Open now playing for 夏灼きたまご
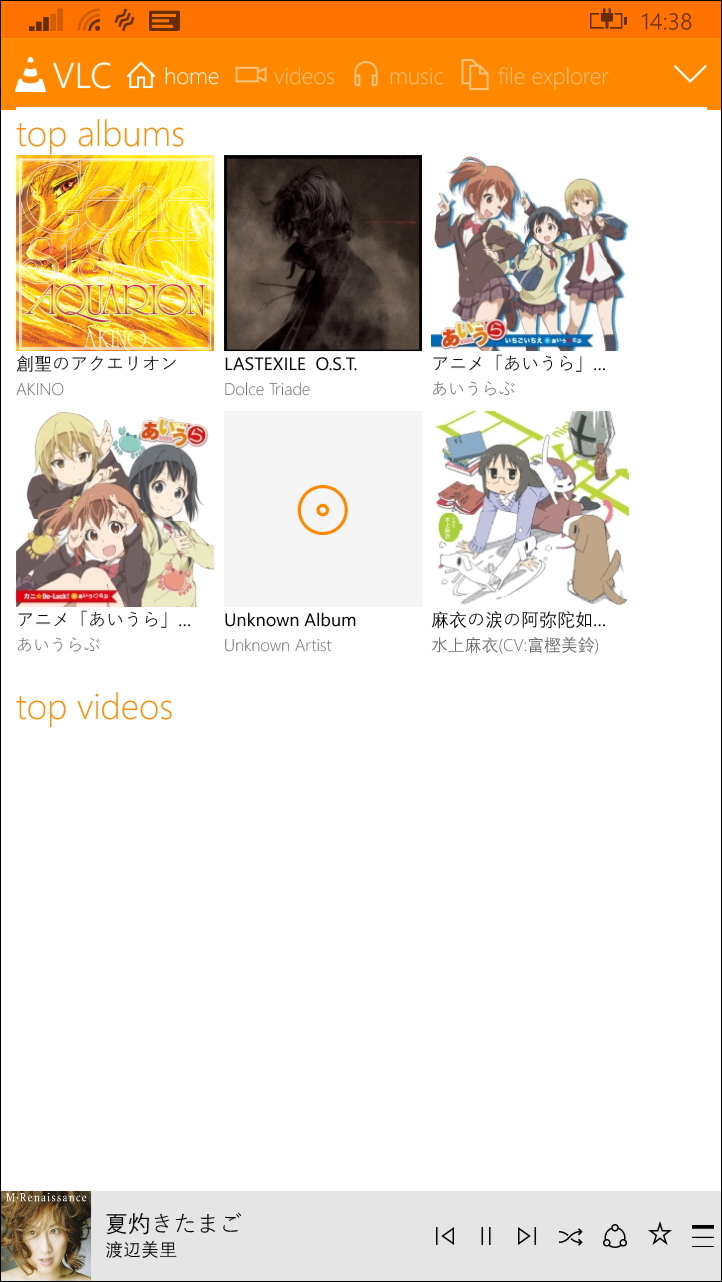Image resolution: width=722 pixels, height=1282 pixels. tap(174, 1236)
